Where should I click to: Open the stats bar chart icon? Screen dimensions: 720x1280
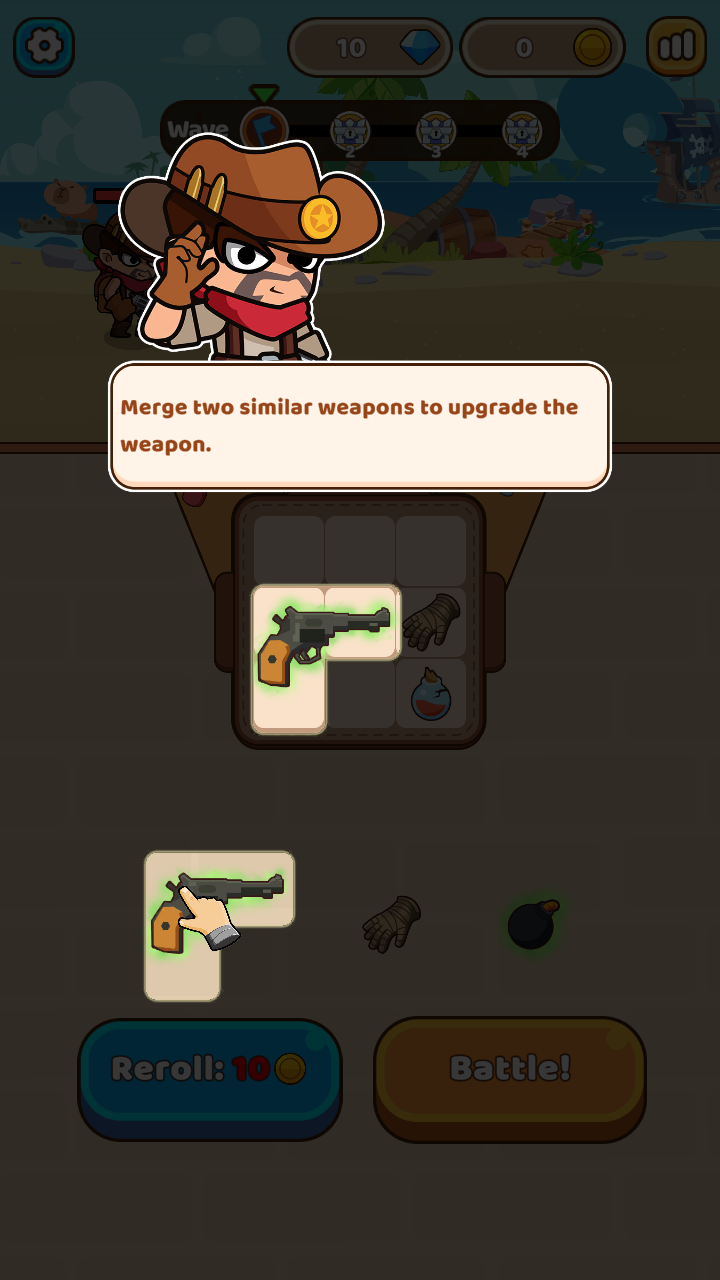pyautogui.click(x=676, y=46)
